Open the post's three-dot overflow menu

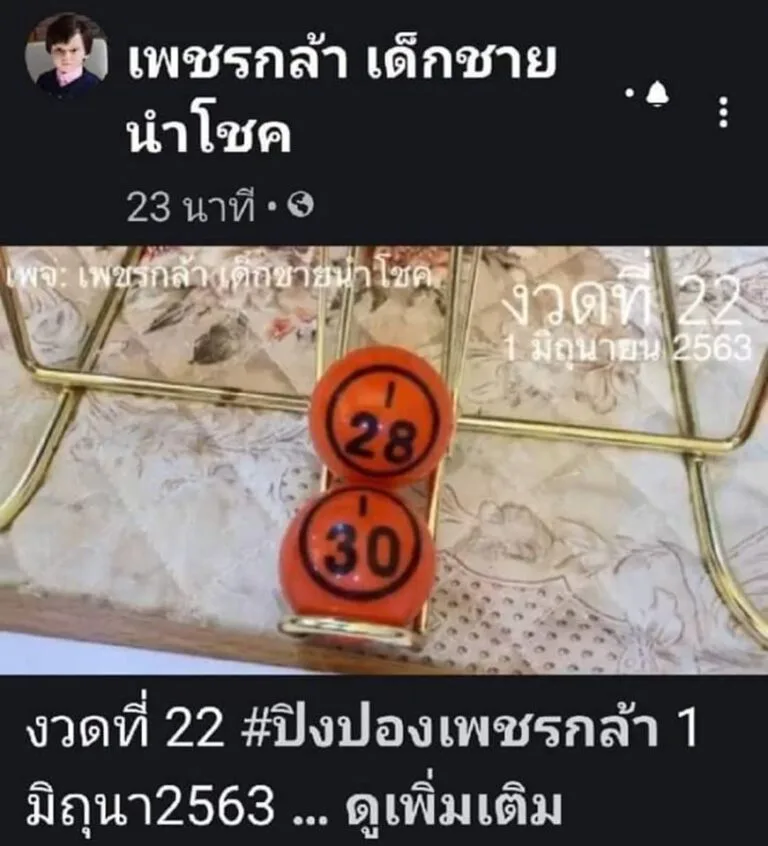(x=723, y=111)
